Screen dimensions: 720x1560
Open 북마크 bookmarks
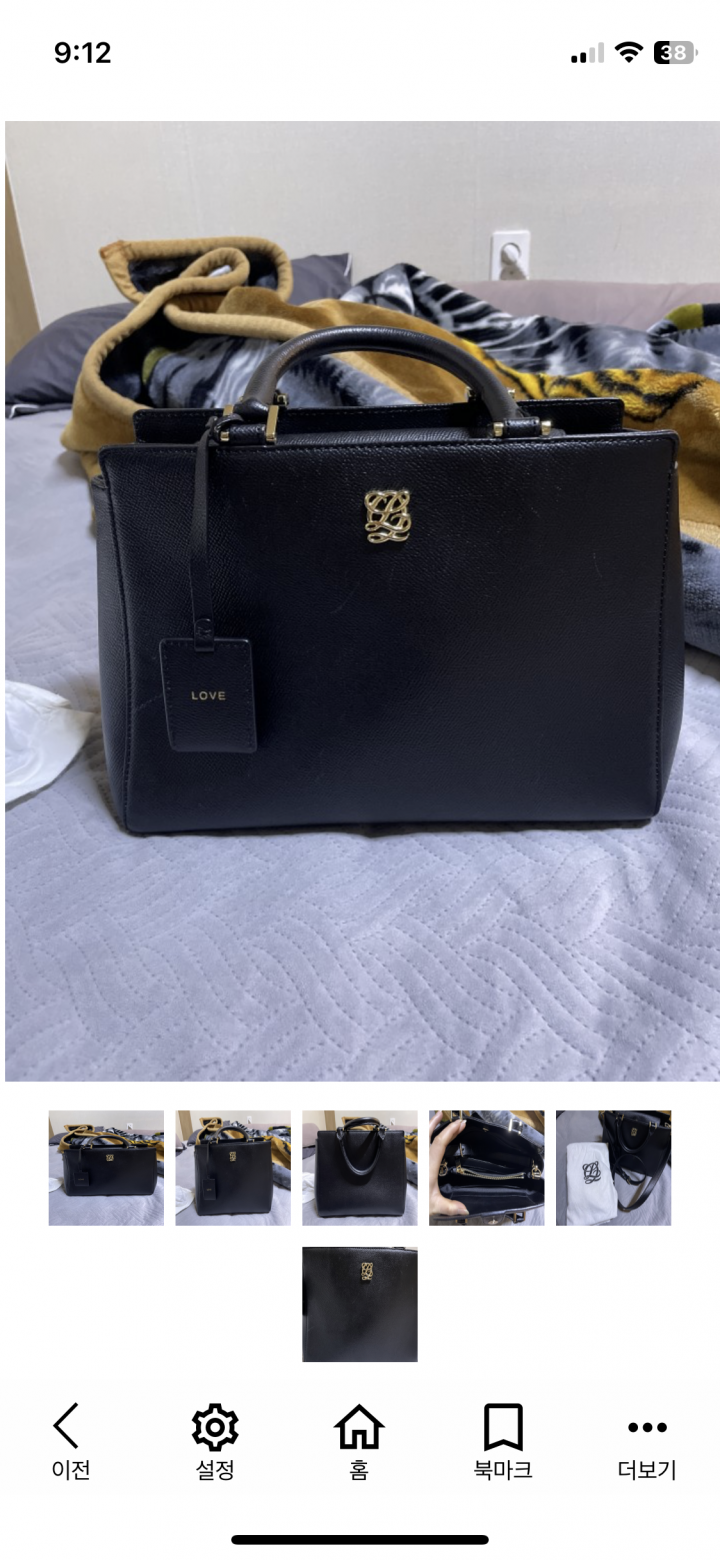[x=503, y=1440]
